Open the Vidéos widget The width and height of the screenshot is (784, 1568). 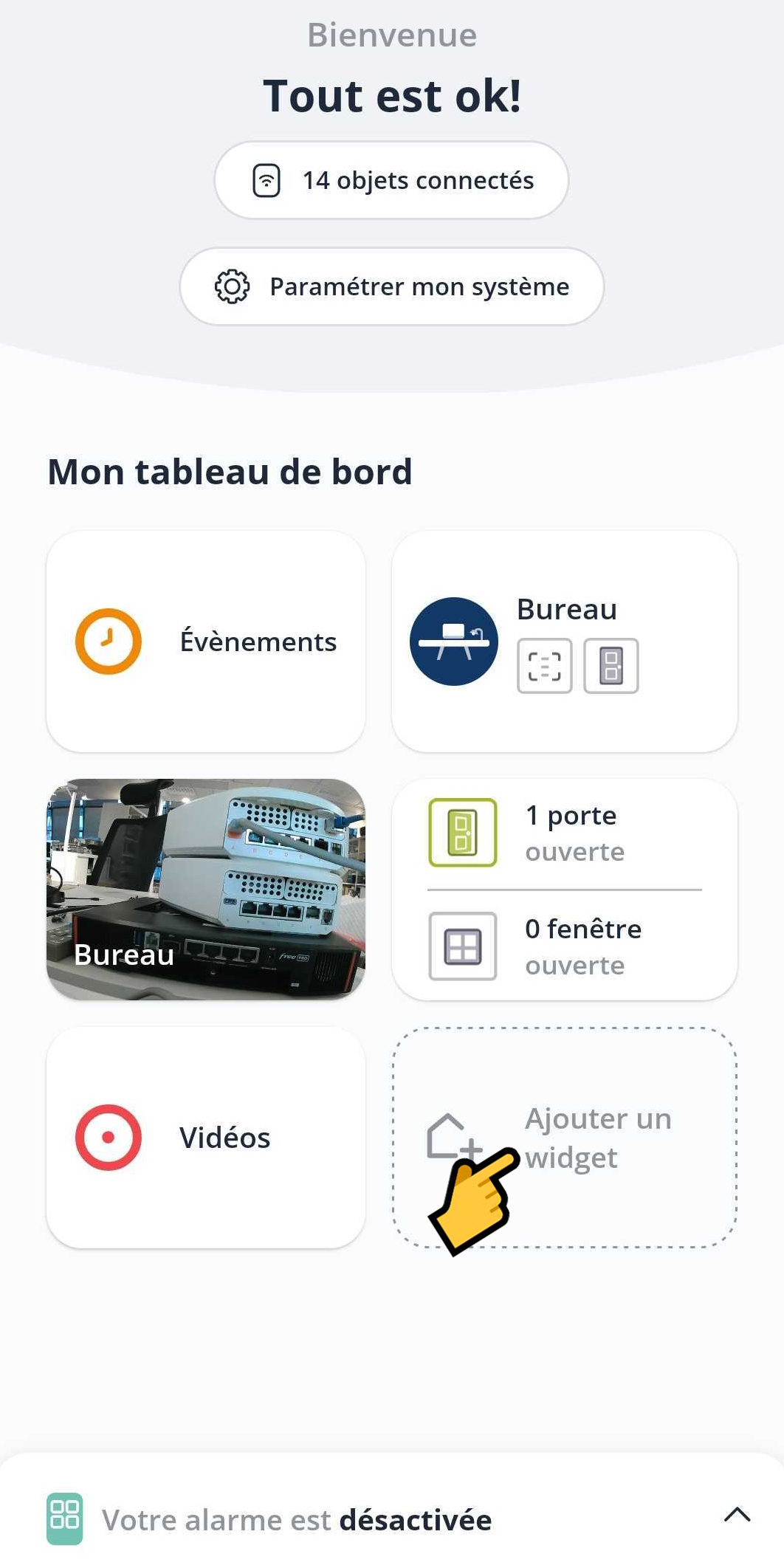click(206, 1138)
